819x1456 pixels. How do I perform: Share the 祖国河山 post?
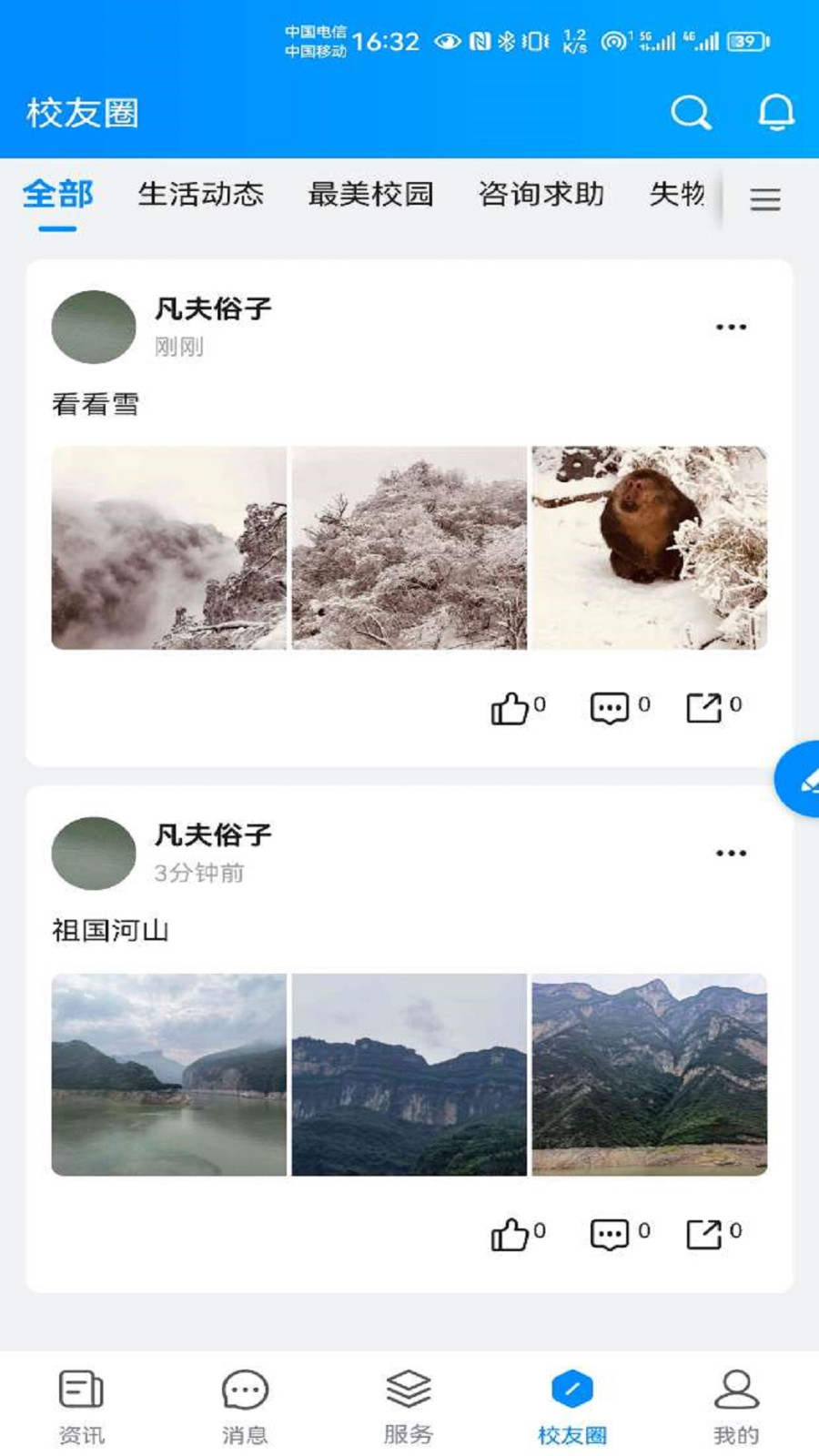click(x=704, y=1234)
